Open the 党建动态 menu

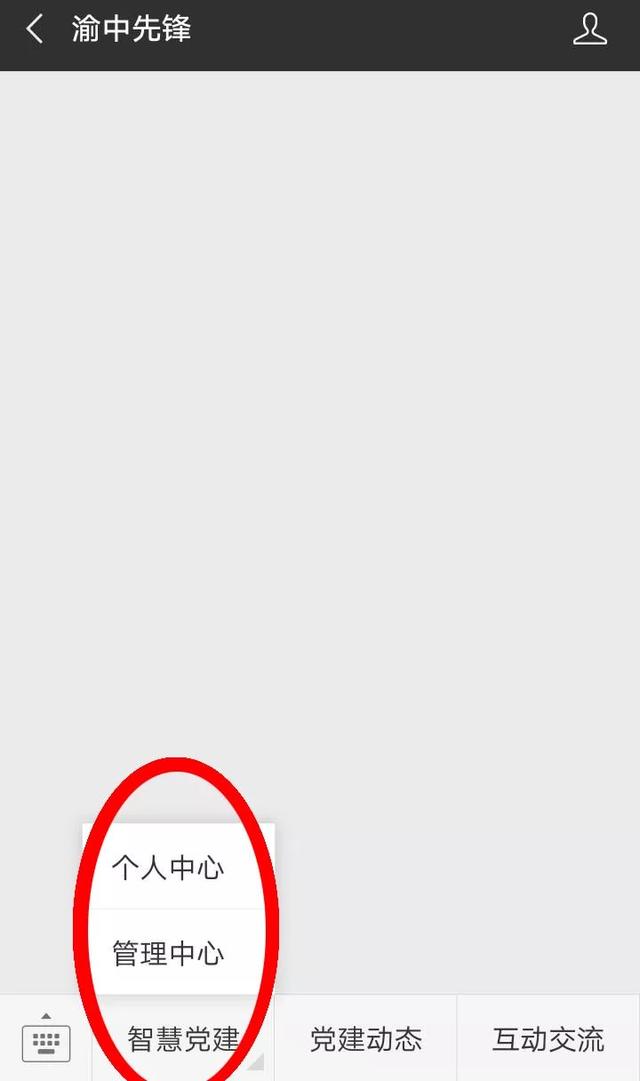(x=366, y=1039)
